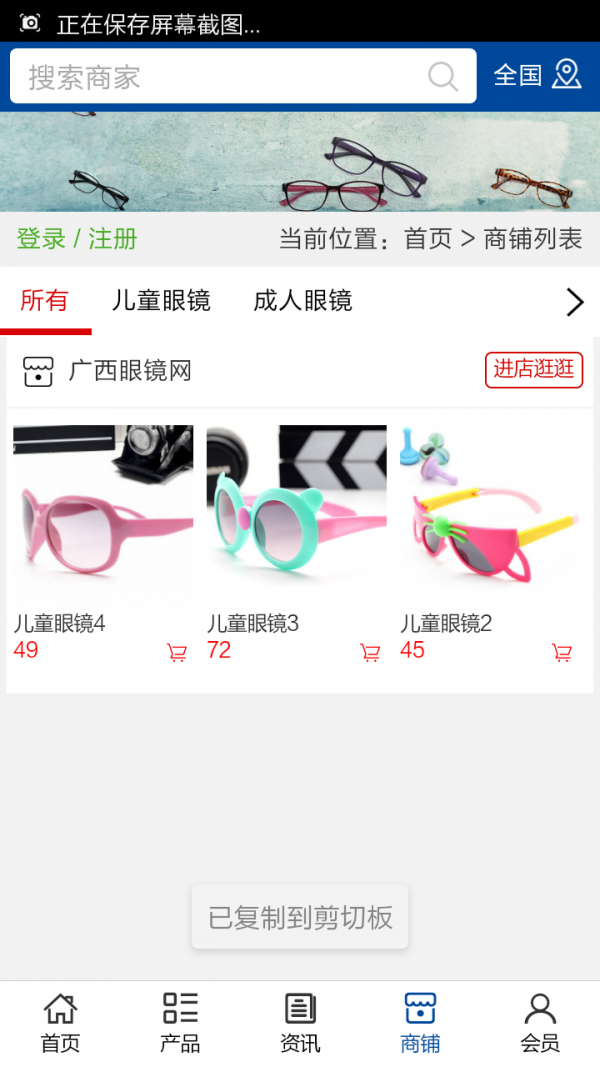The image size is (600, 1067).
Task: Tap 进店逛逛 to visit the store
Action: (x=534, y=369)
